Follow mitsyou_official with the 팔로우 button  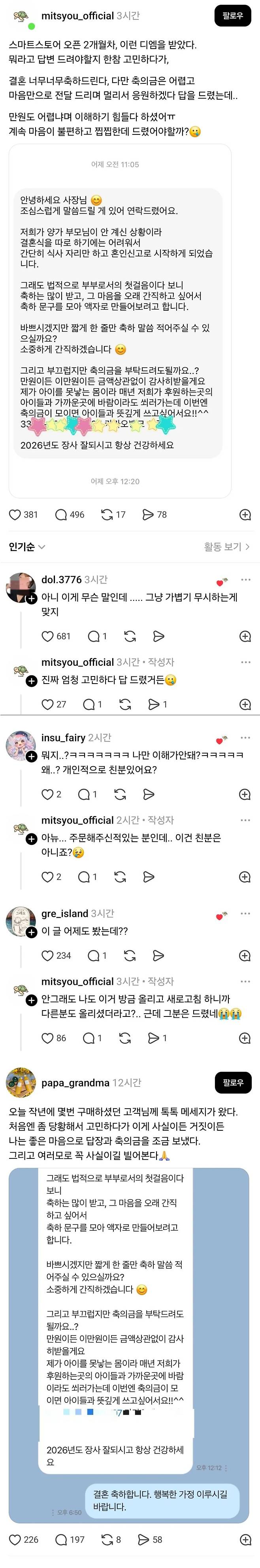233,16
